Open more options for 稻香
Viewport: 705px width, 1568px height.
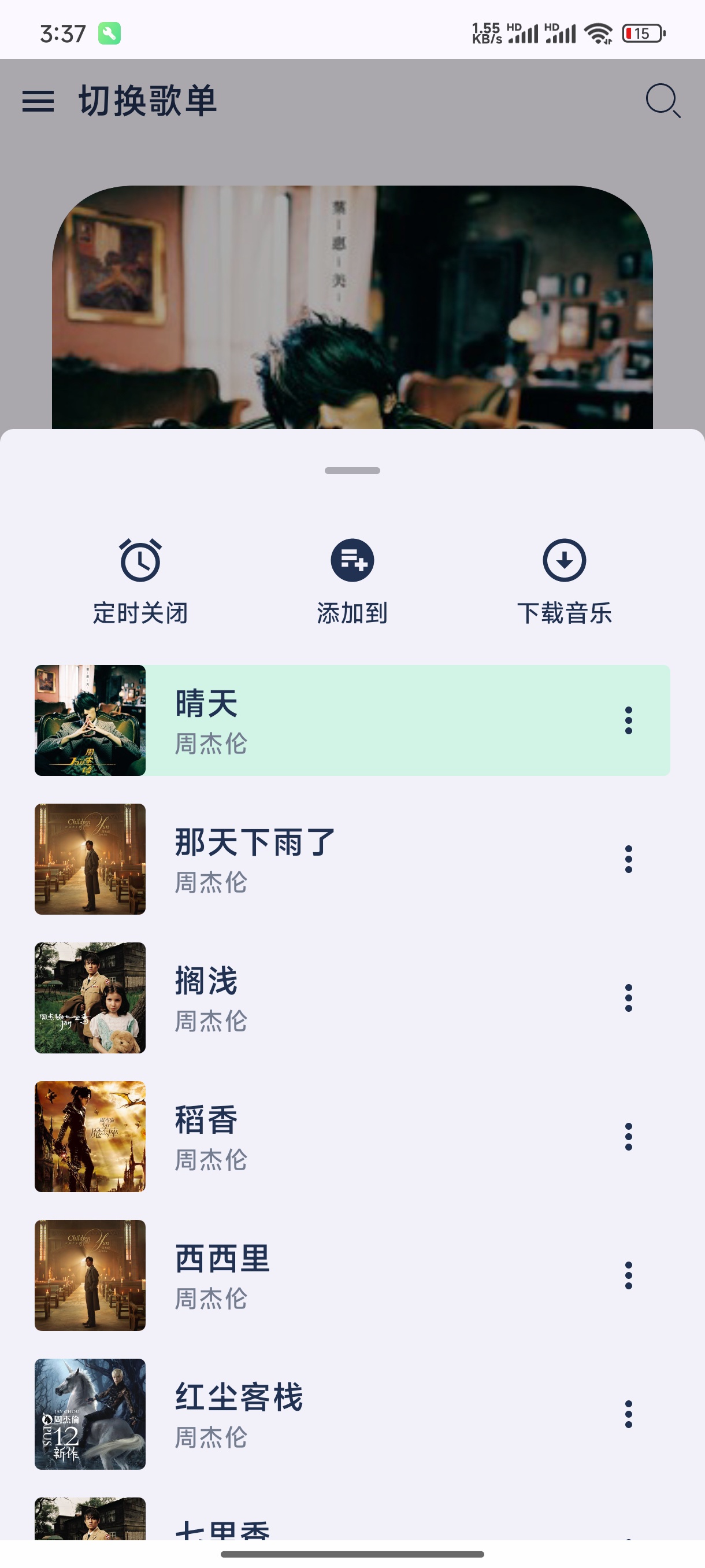[x=628, y=1137]
